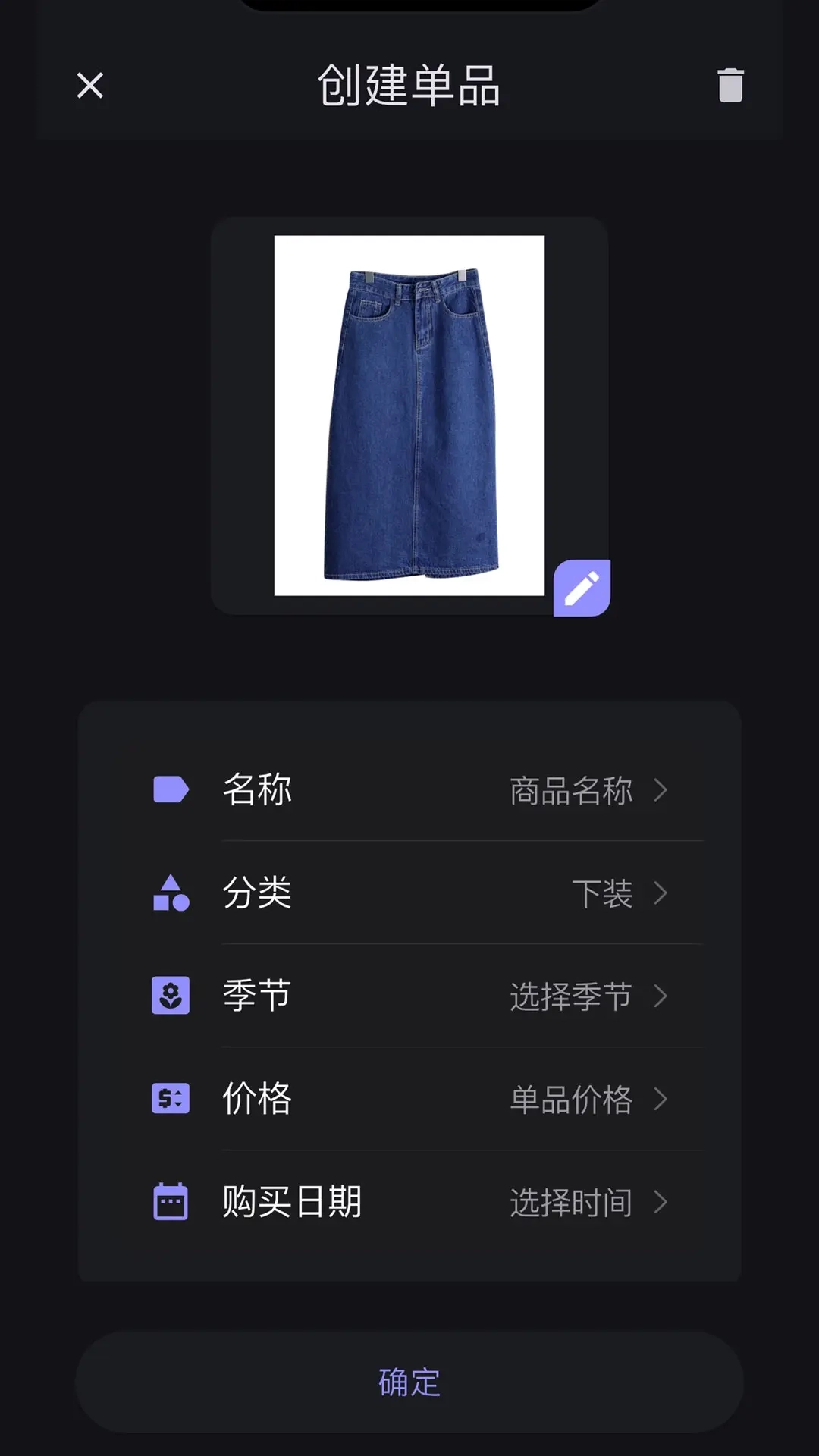Select 下装 to change the category
819x1456 pixels.
tap(603, 895)
